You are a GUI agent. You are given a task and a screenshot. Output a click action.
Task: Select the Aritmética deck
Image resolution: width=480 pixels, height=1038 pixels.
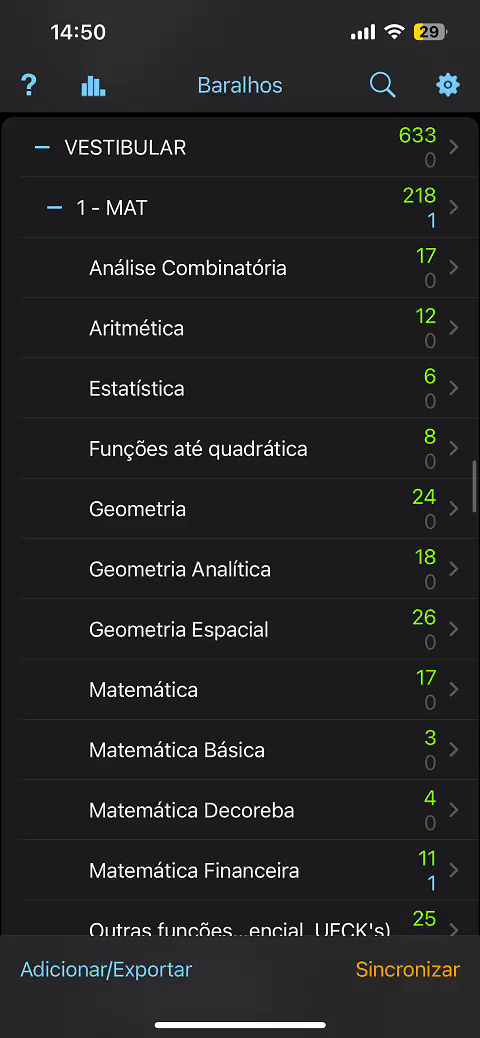250,328
